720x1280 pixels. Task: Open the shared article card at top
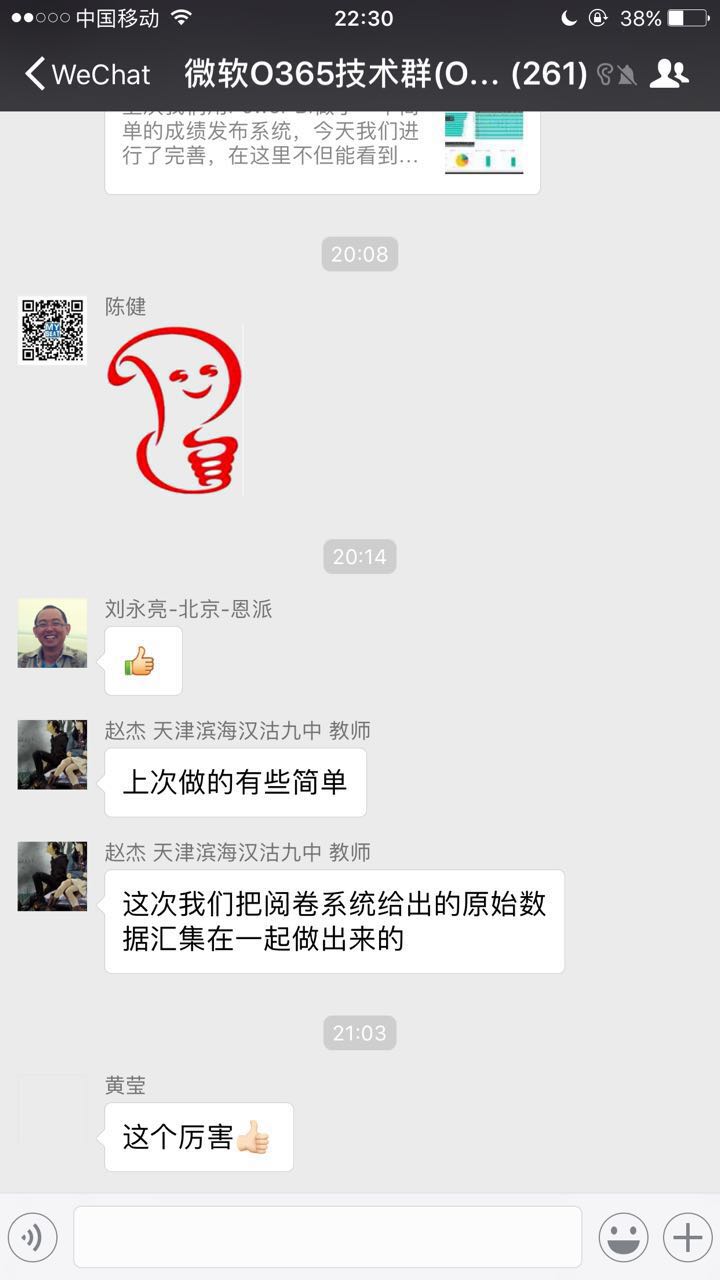coord(322,150)
